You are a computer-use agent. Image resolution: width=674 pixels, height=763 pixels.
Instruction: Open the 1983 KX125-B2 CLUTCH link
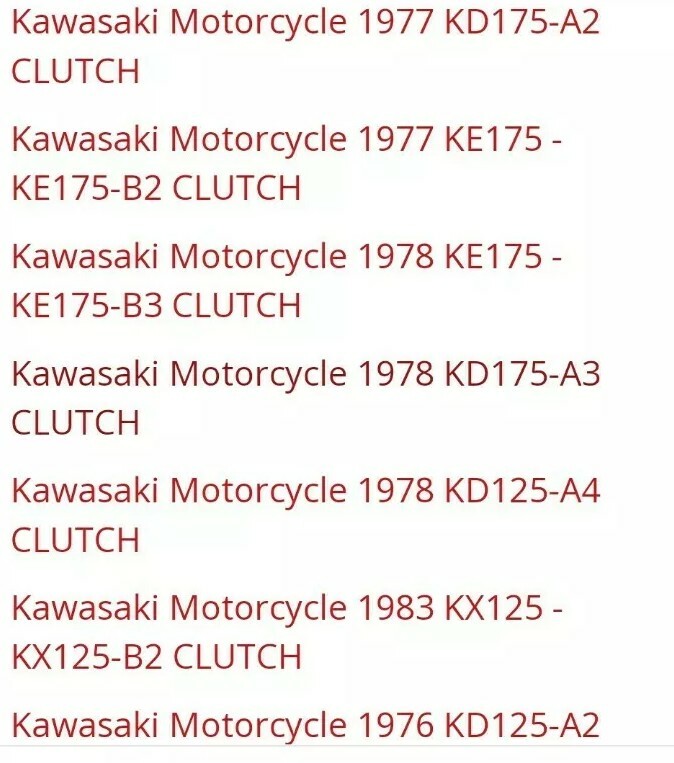285,608
